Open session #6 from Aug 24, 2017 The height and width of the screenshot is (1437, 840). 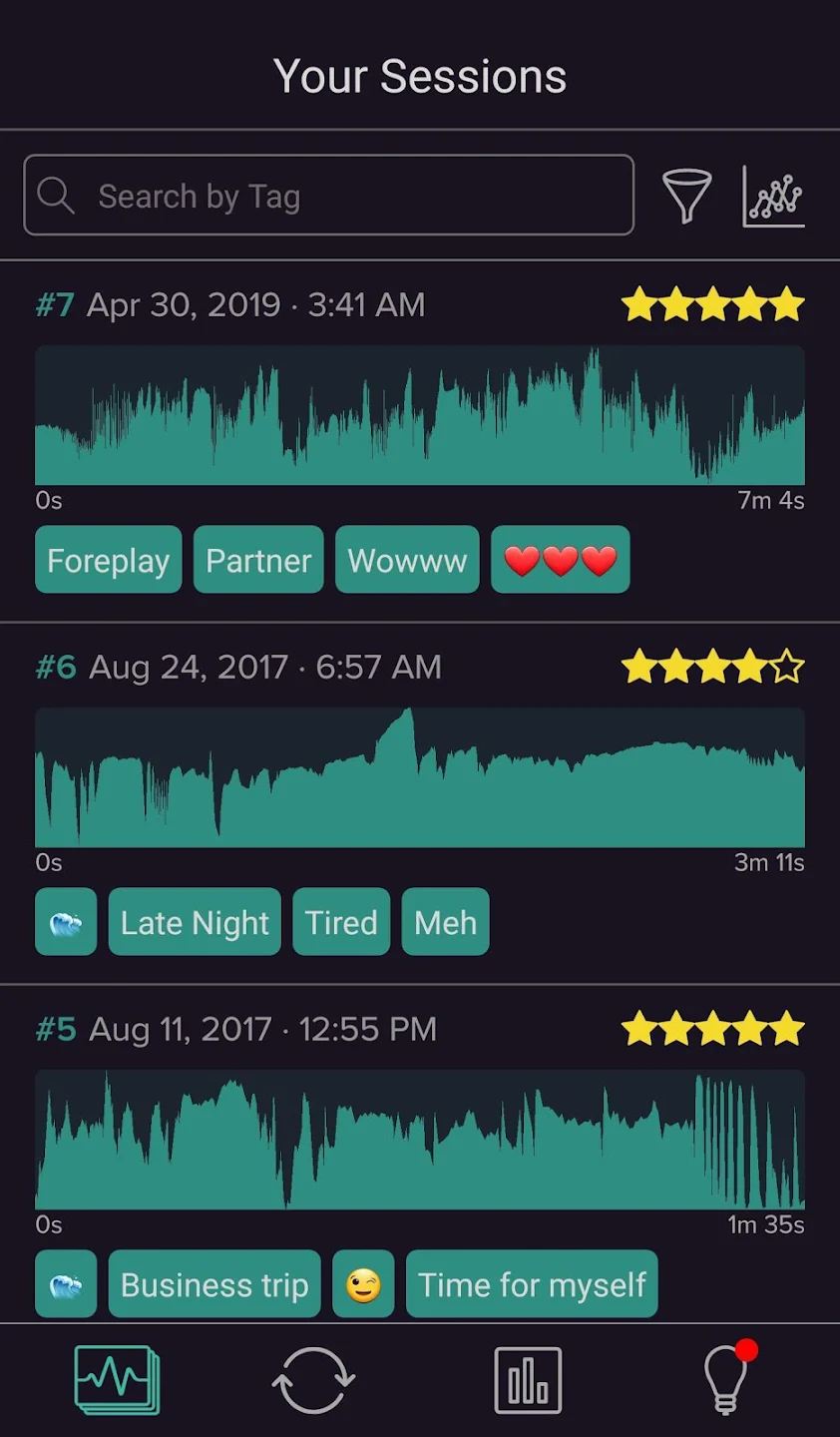pos(419,777)
